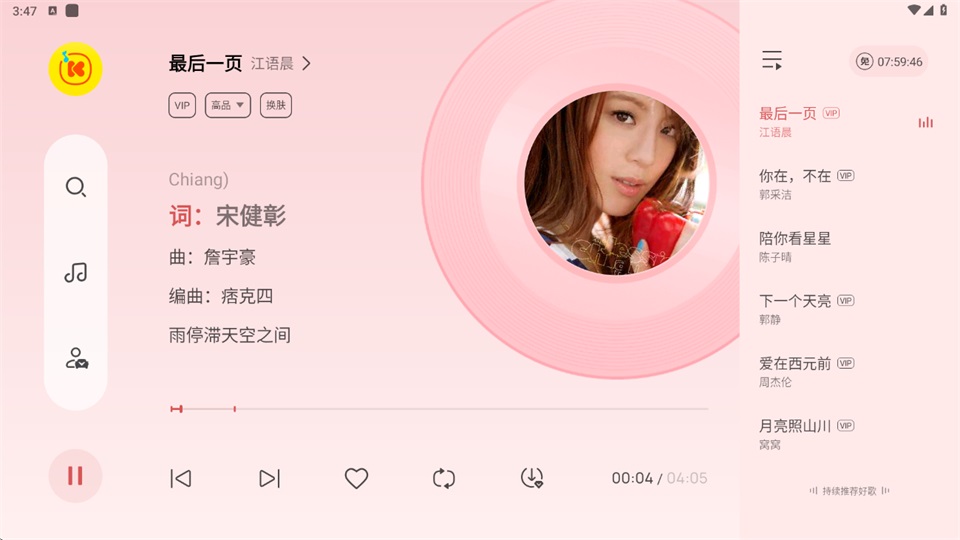This screenshot has width=960, height=540.
Task: Download the current song
Action: click(x=532, y=479)
